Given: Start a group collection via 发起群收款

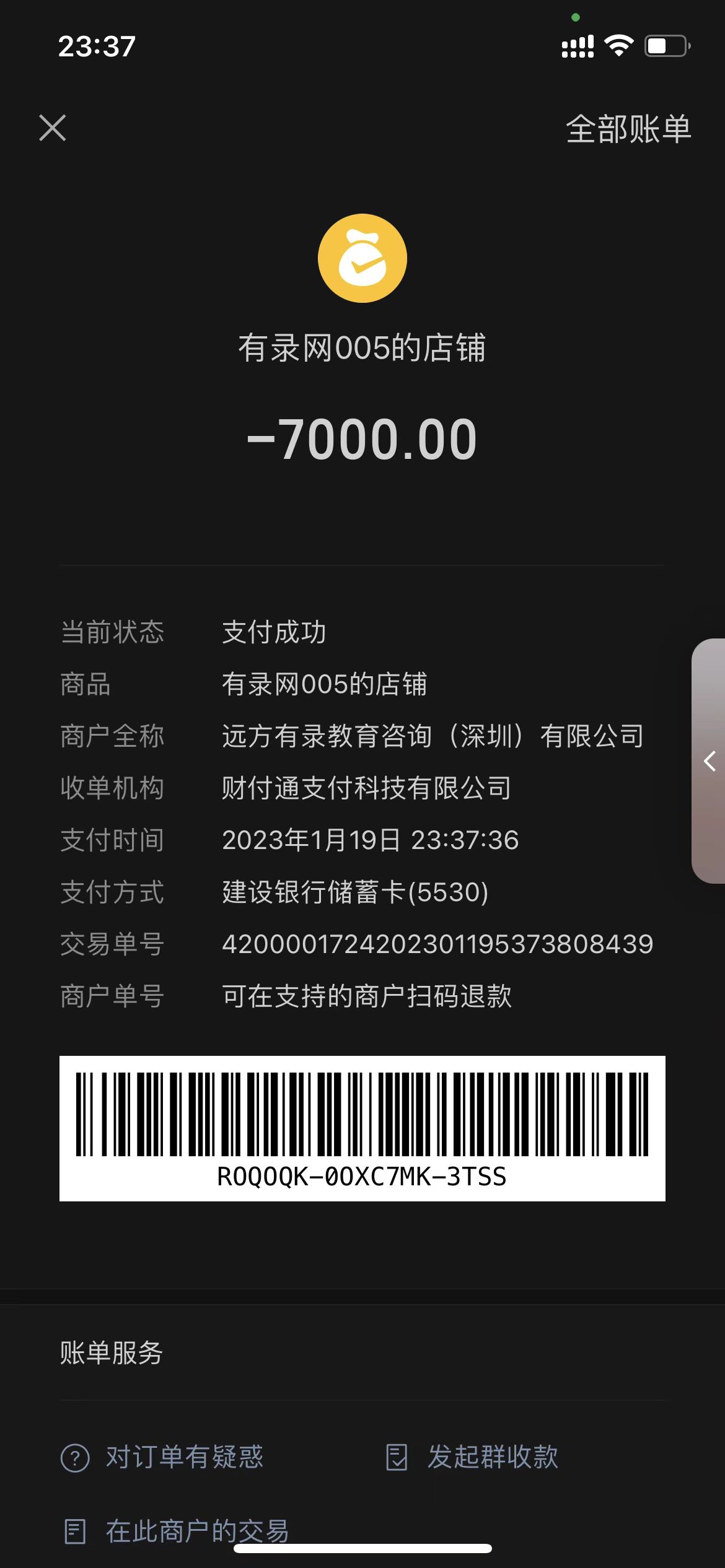Looking at the screenshot, I should coord(472,1457).
